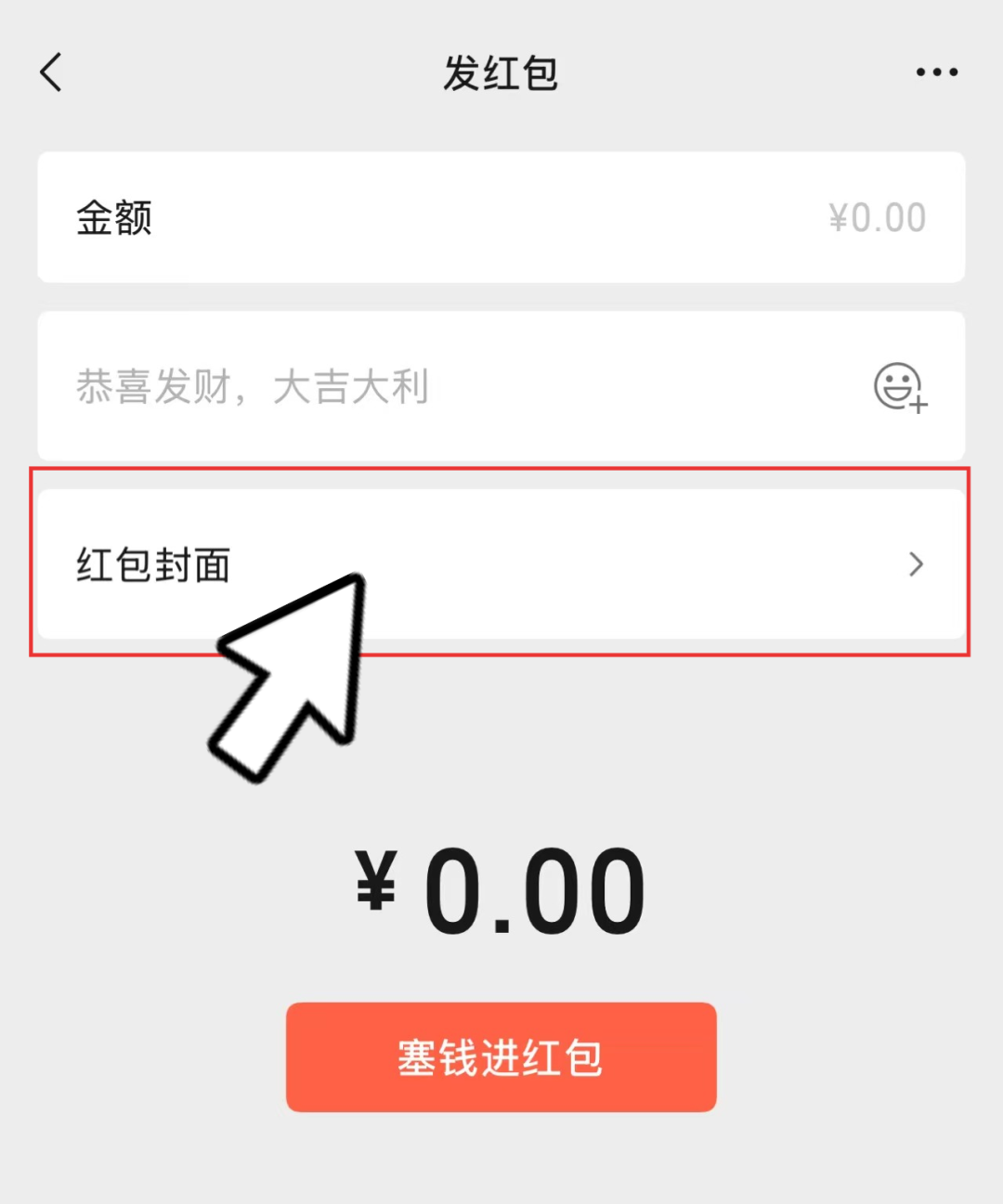Go back using the arrow icon

click(x=52, y=72)
